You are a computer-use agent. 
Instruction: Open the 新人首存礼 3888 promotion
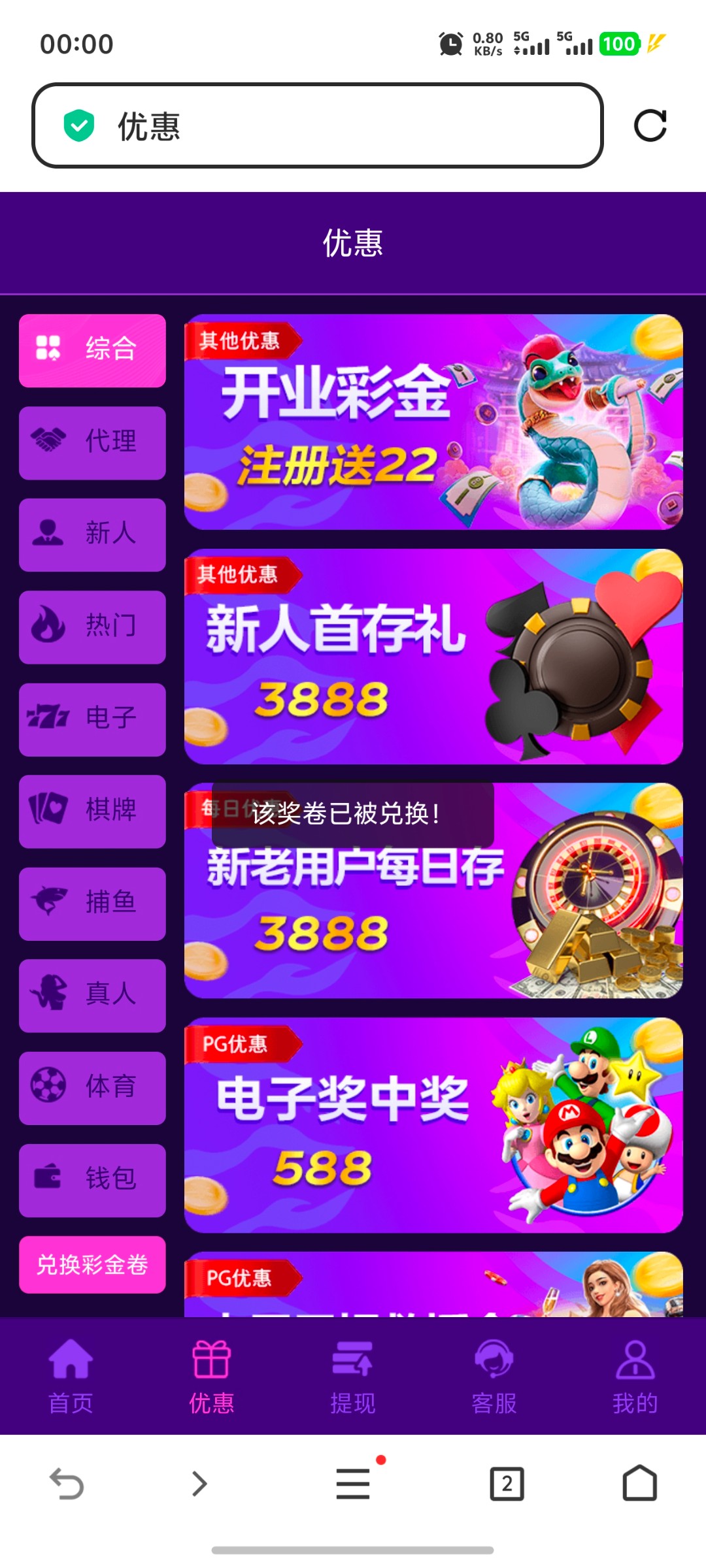tap(433, 656)
